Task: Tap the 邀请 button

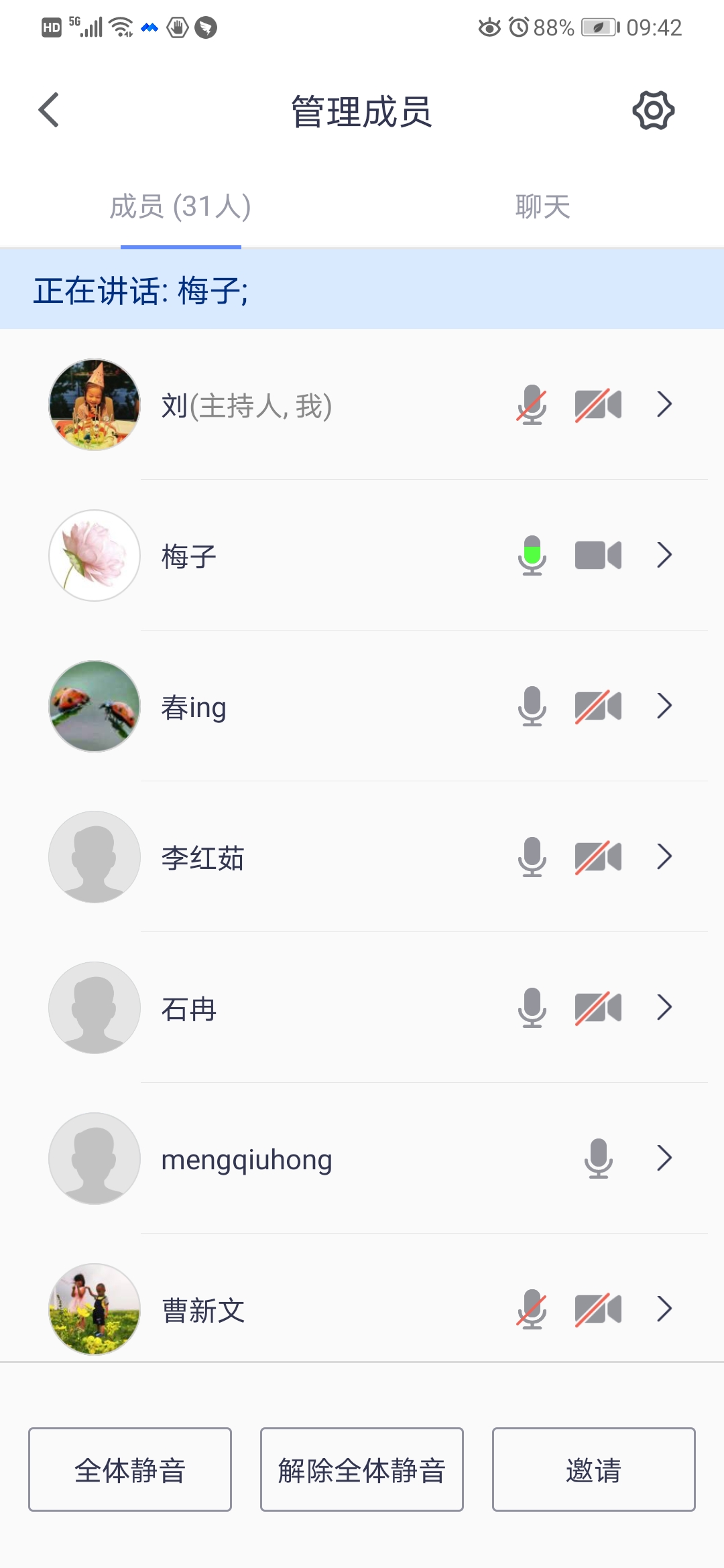Action: point(593,1469)
